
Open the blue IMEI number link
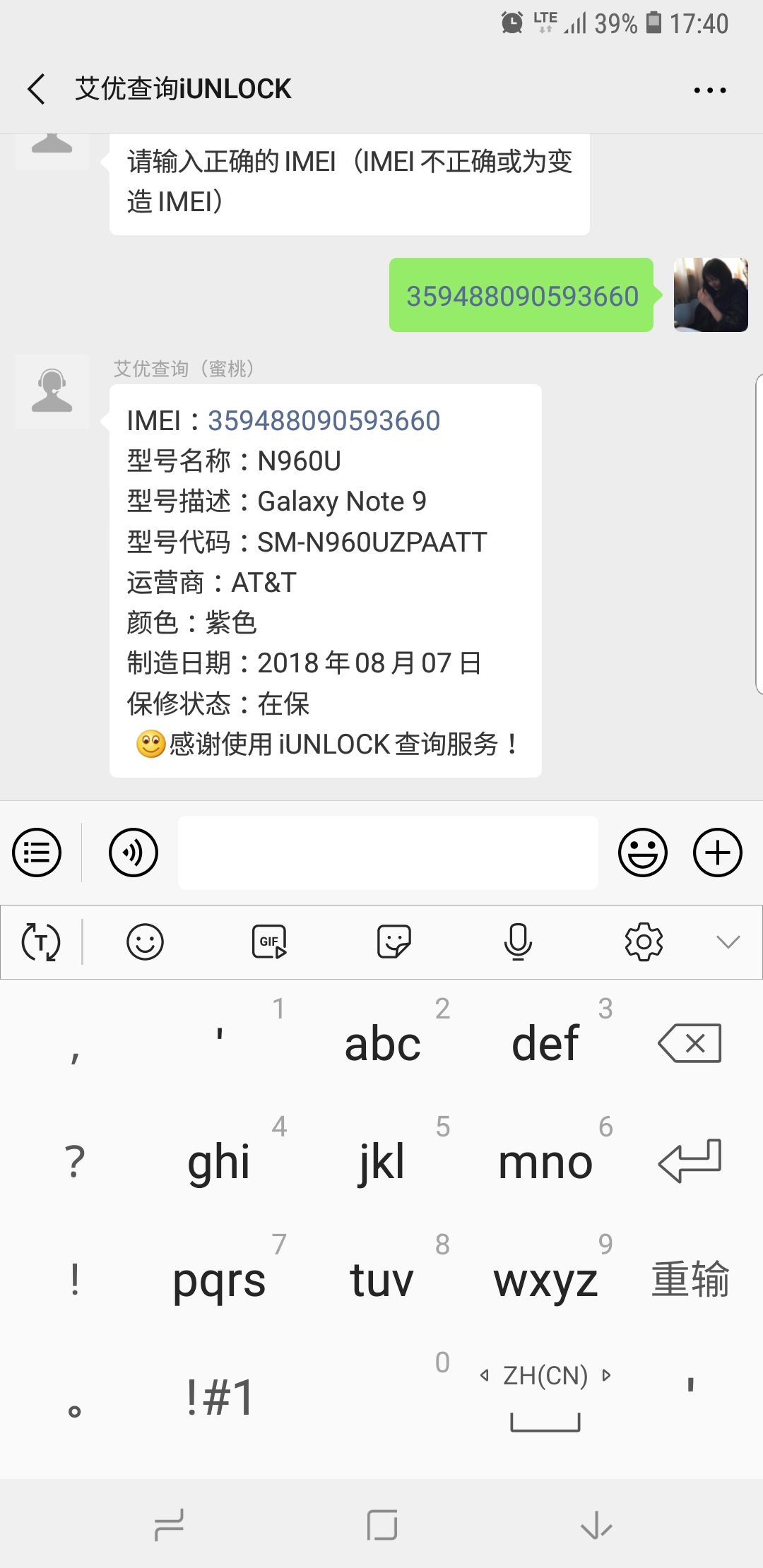click(x=324, y=421)
